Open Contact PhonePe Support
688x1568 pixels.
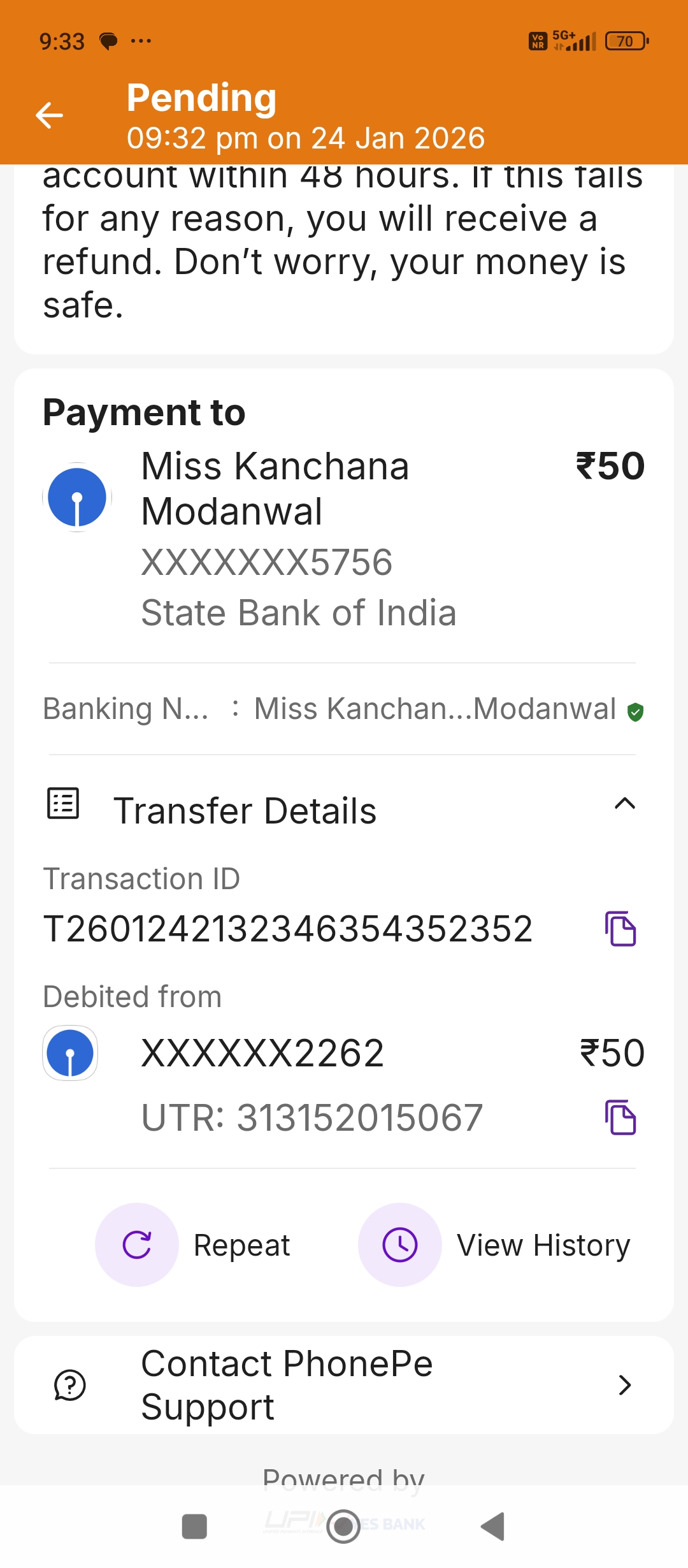(x=344, y=1385)
